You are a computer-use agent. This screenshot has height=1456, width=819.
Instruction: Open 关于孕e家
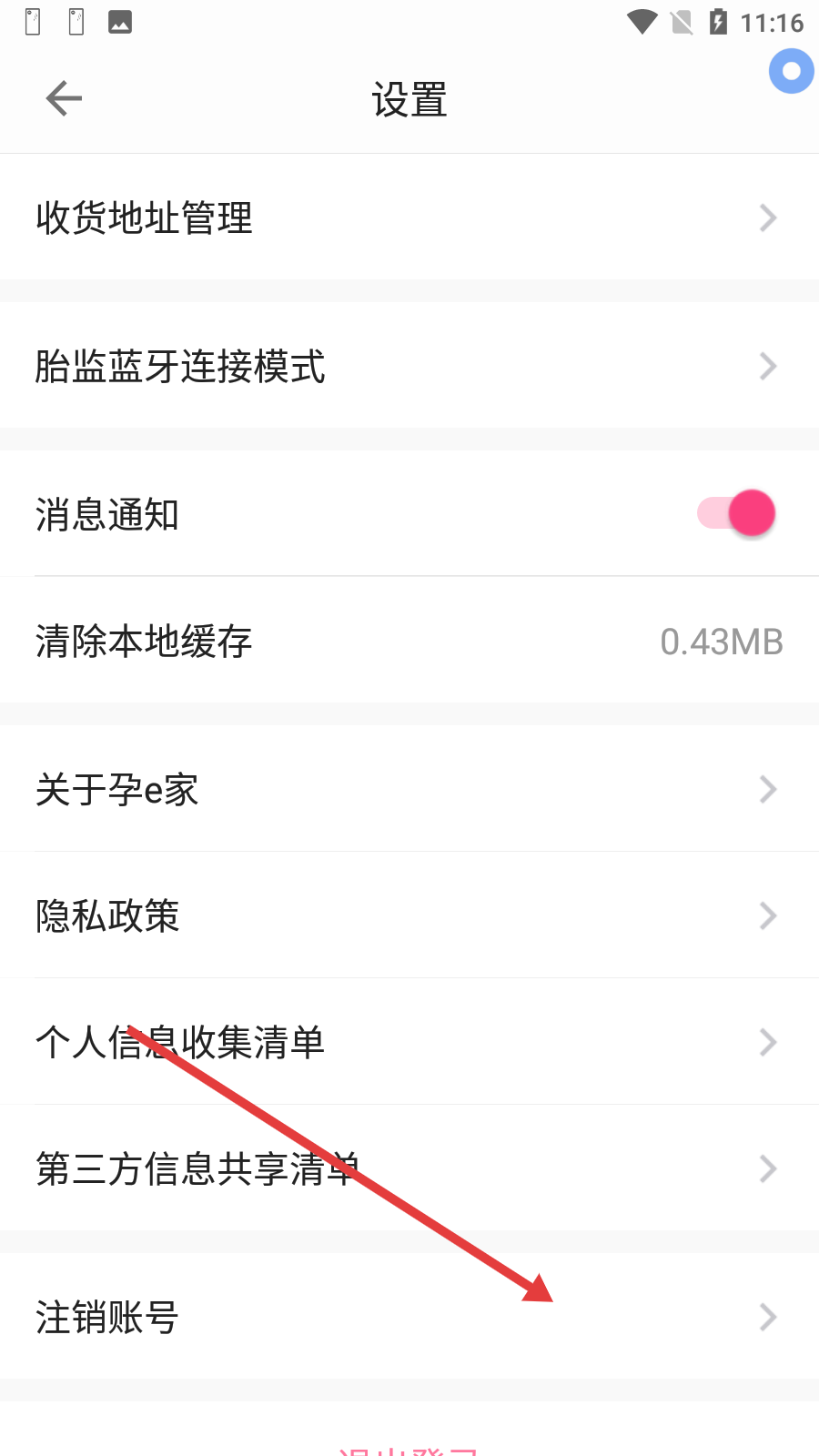(409, 790)
